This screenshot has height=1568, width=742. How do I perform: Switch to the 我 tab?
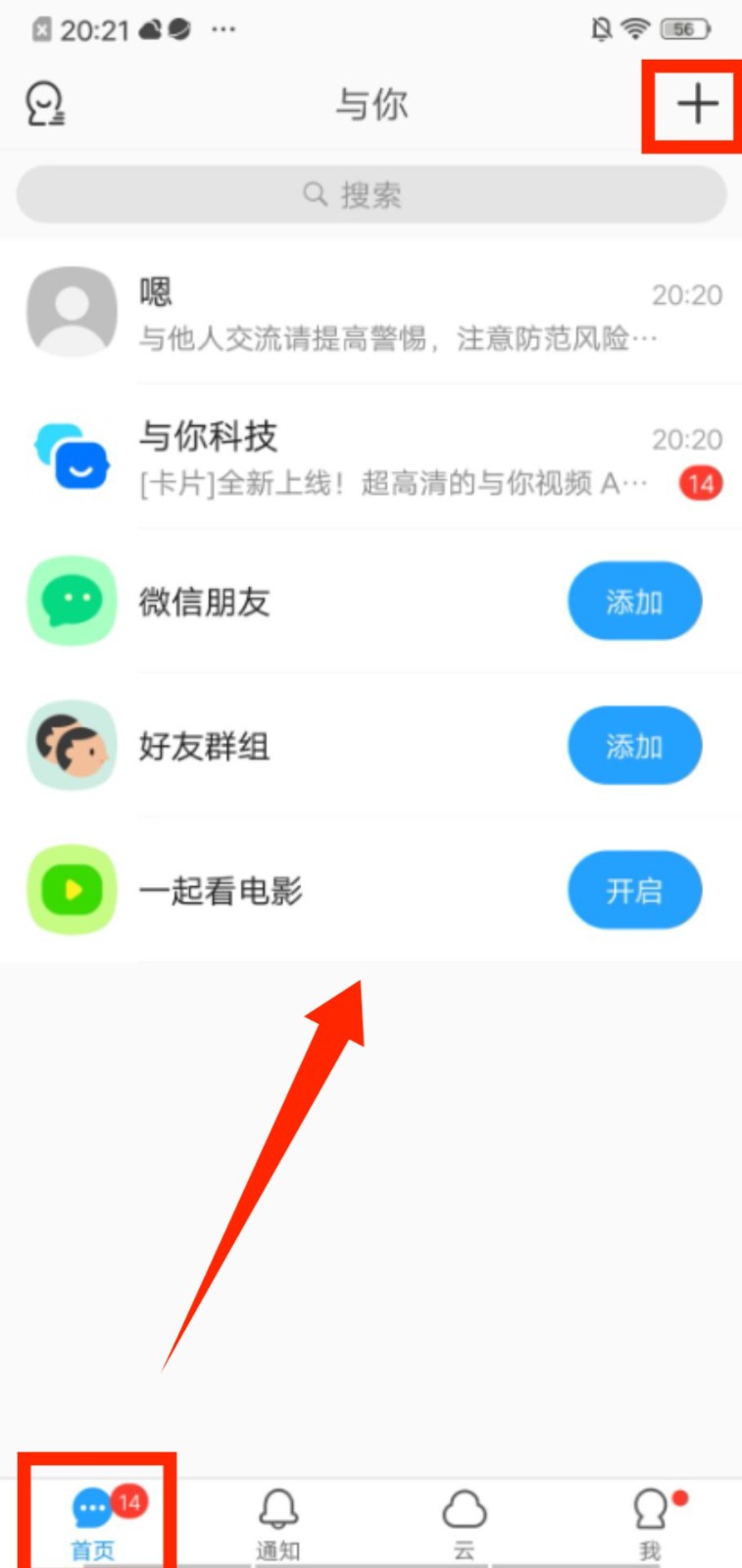click(x=649, y=1522)
